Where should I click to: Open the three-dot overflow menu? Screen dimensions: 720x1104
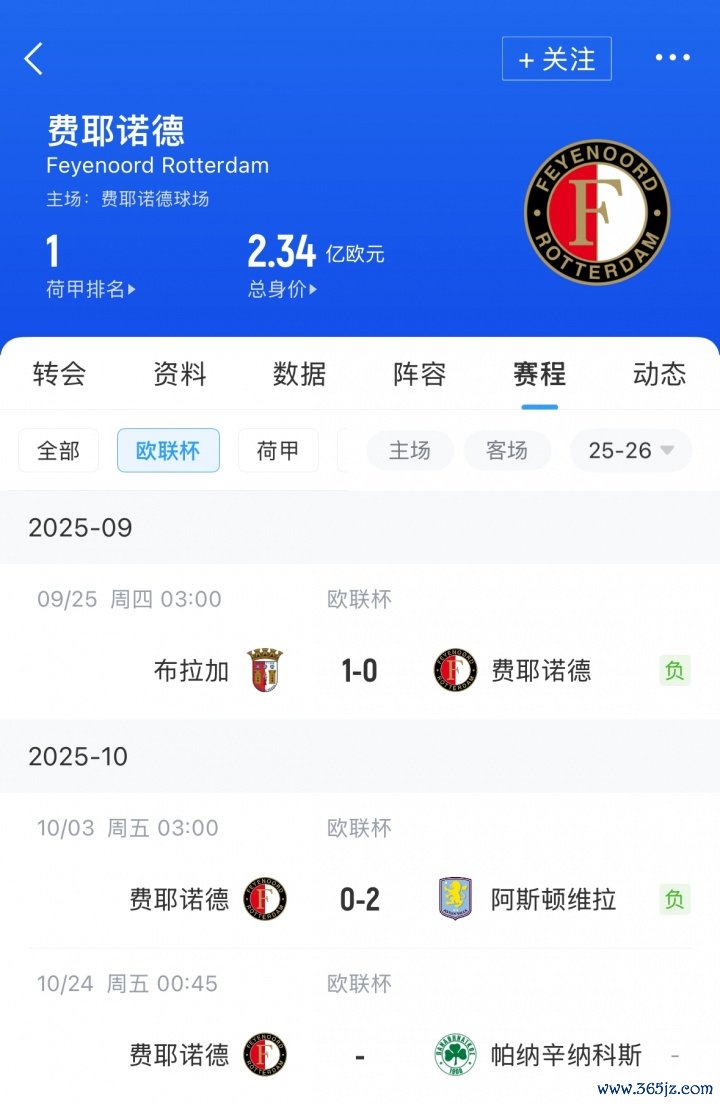pyautogui.click(x=672, y=58)
